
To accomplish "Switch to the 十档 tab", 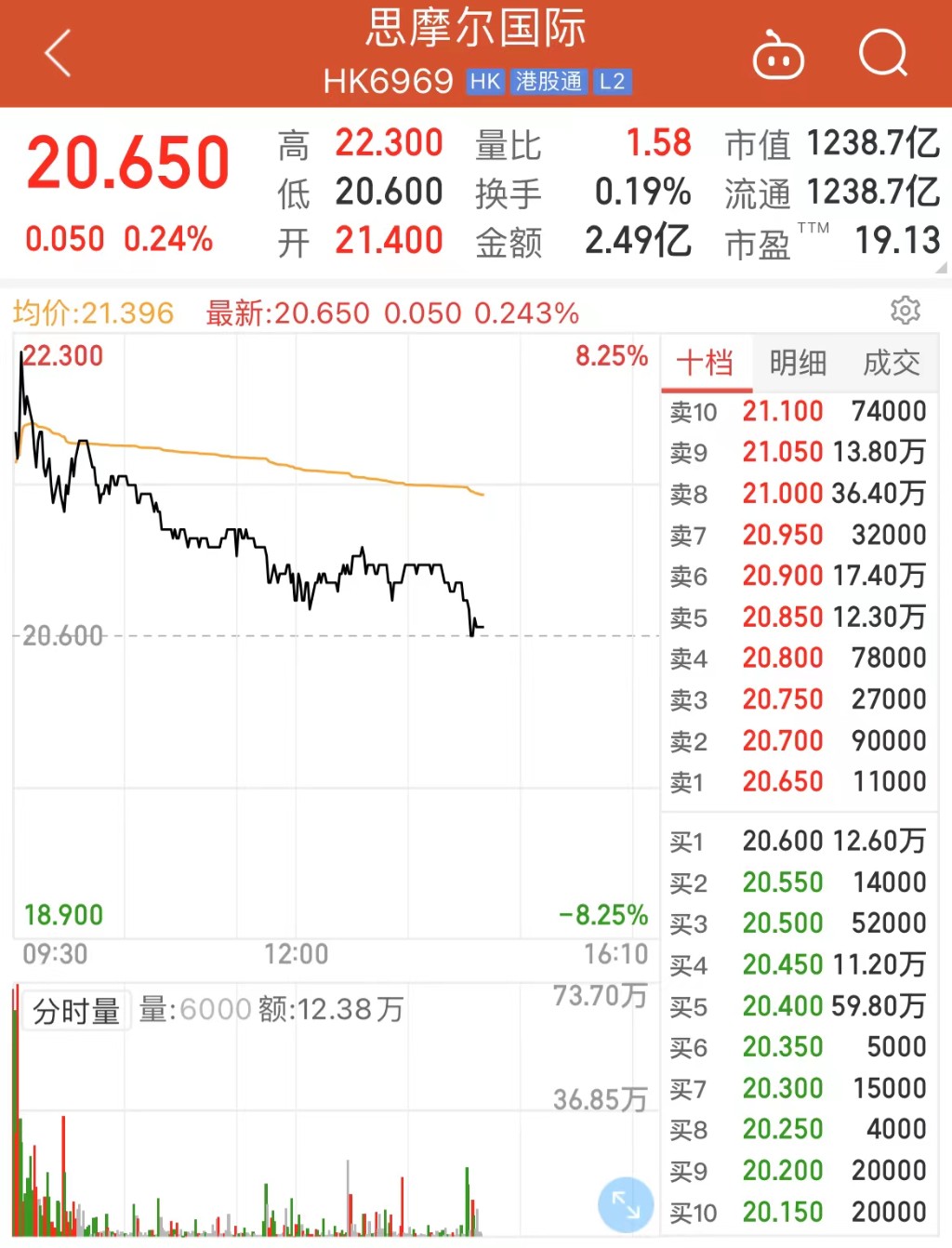I will (705, 363).
